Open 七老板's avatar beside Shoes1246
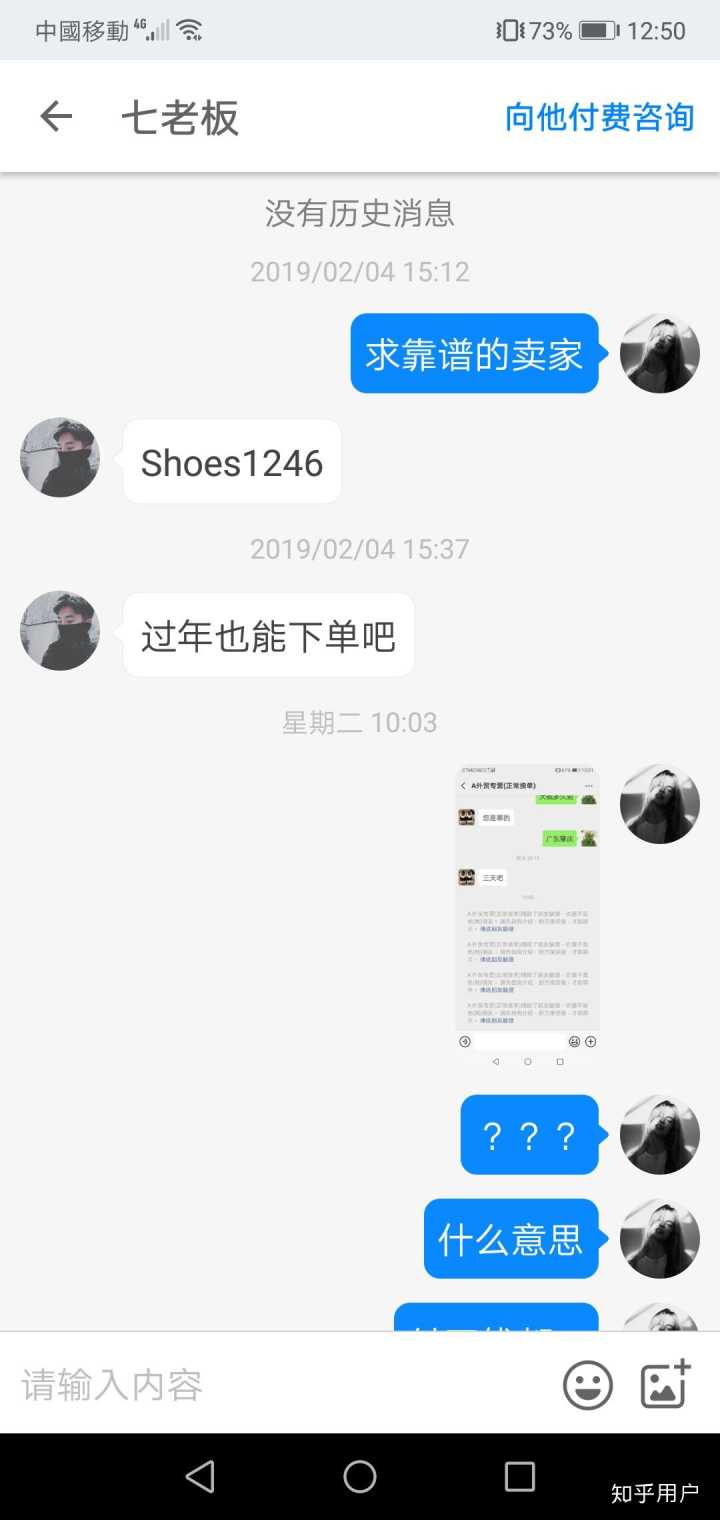Viewport: 720px width, 1520px height. 60,458
